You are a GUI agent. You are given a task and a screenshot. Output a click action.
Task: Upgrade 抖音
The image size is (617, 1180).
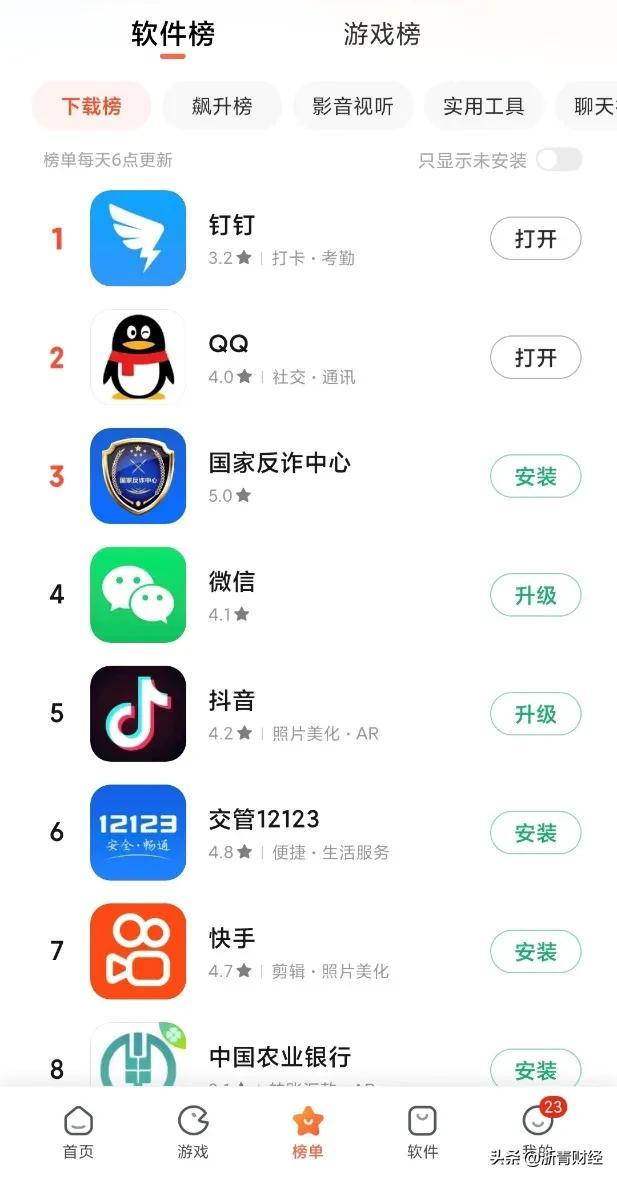536,714
